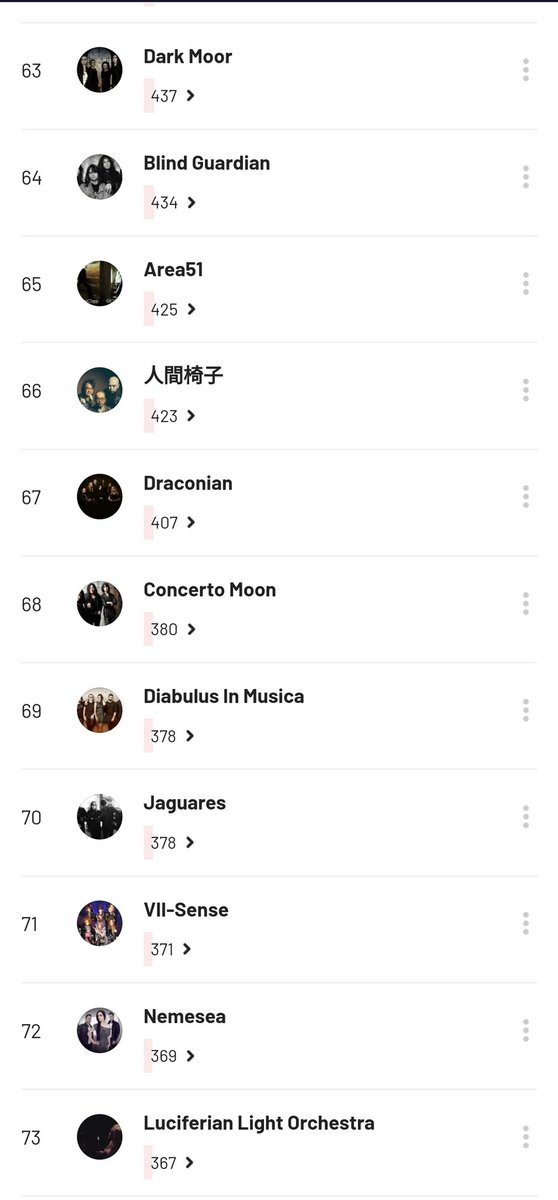Image resolution: width=558 pixels, height=1200 pixels.
Task: Show more options for Draconian
Action: (x=525, y=497)
